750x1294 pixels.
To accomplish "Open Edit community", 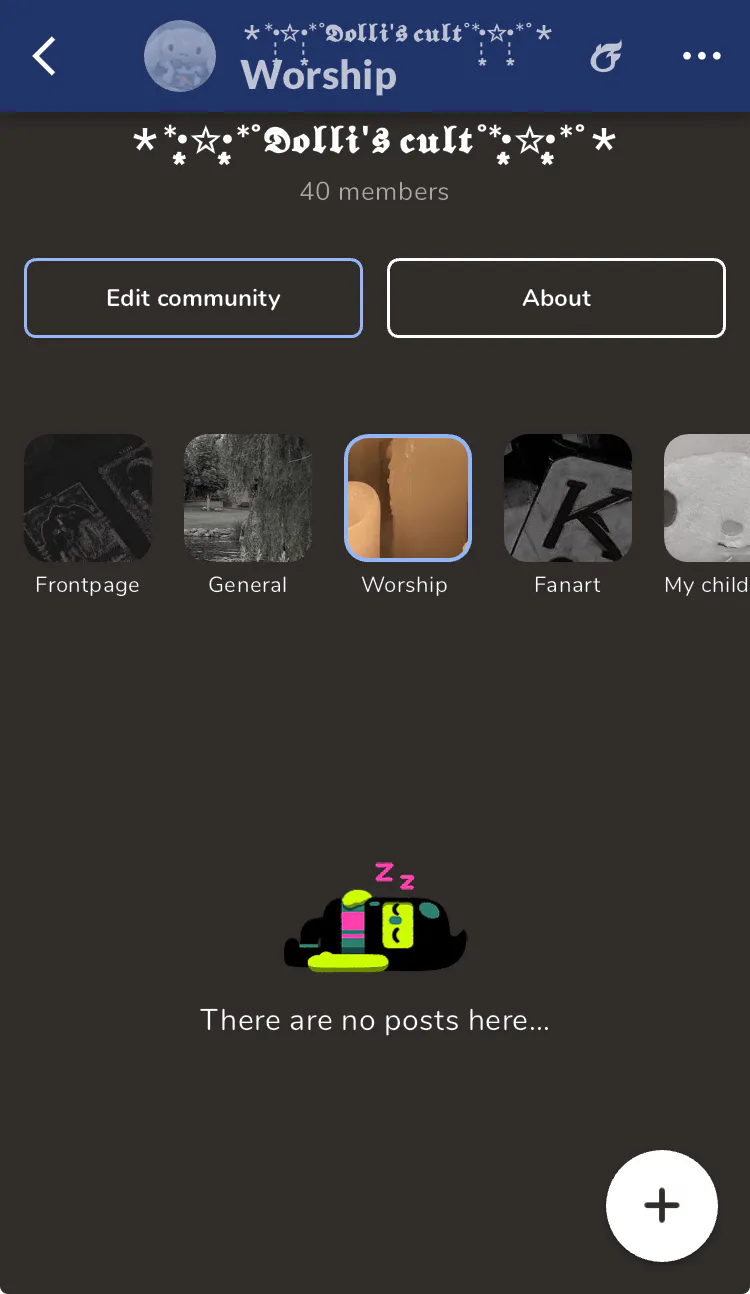I will coord(193,298).
